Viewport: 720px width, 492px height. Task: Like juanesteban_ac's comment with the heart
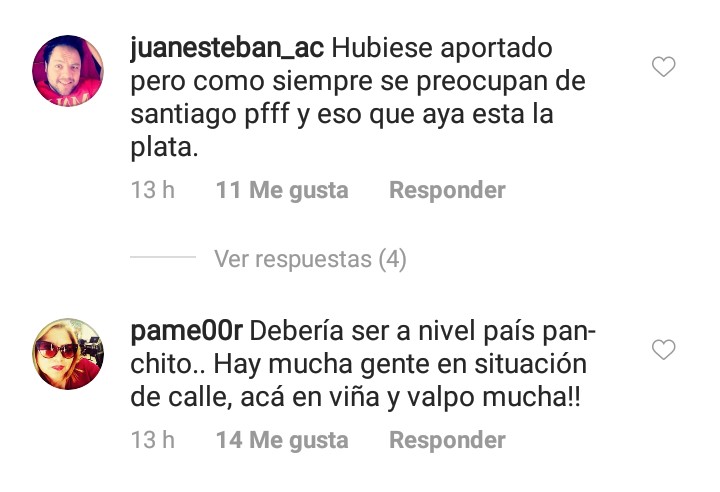click(x=663, y=68)
